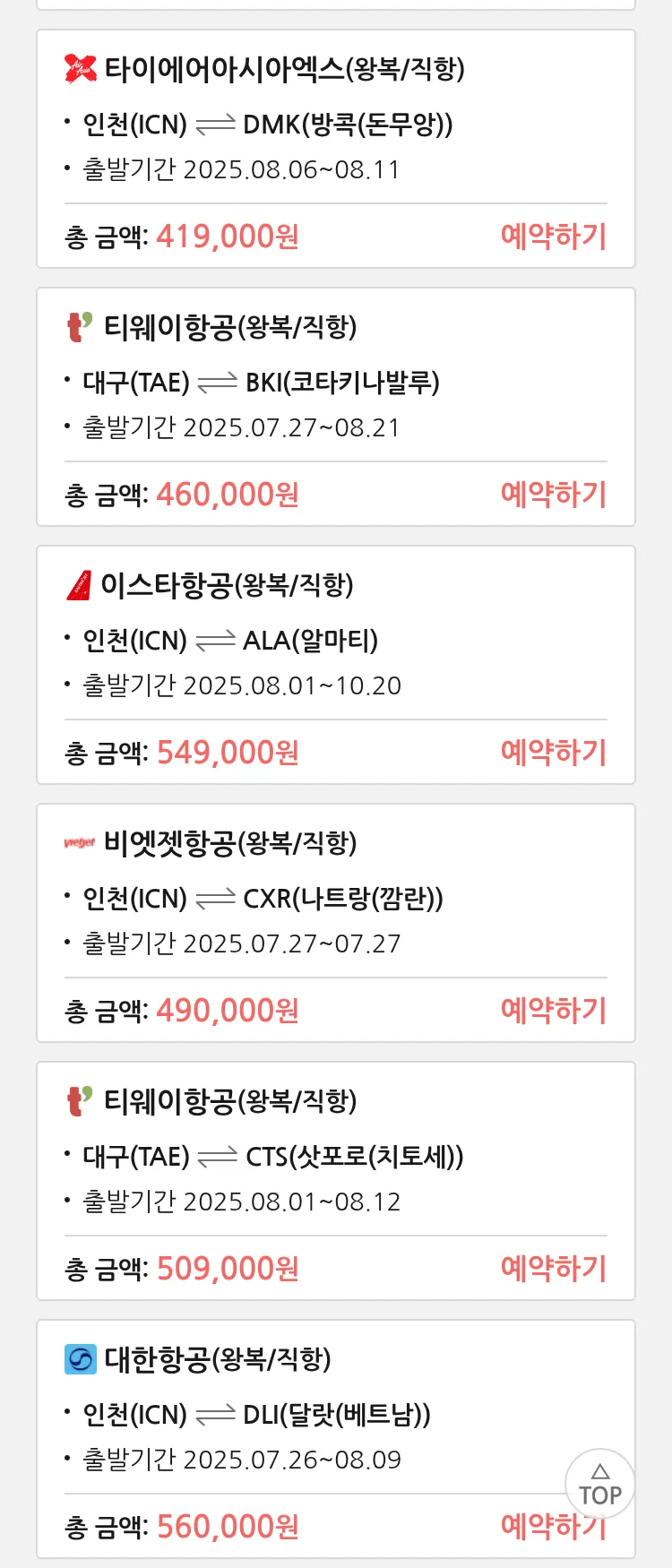672x1568 pixels.
Task: Select 예약하기 for 비엣젯항공 나트랑 flight
Action: [553, 1011]
